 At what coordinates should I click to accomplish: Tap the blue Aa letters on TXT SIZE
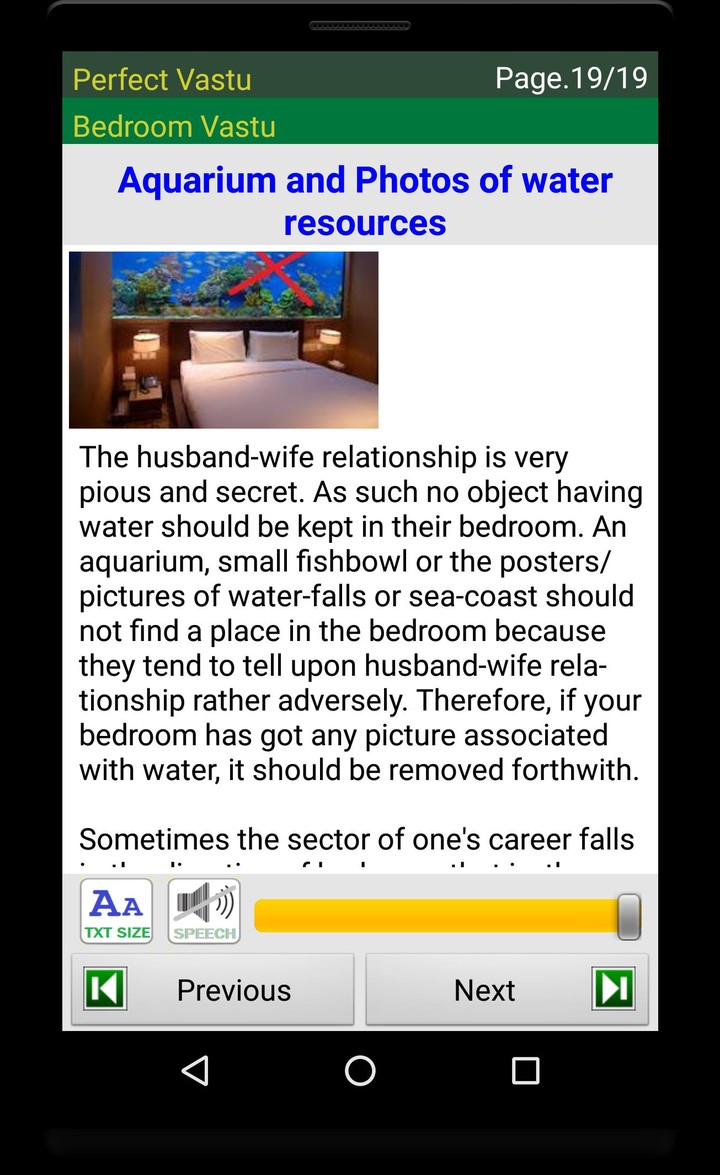click(x=115, y=903)
